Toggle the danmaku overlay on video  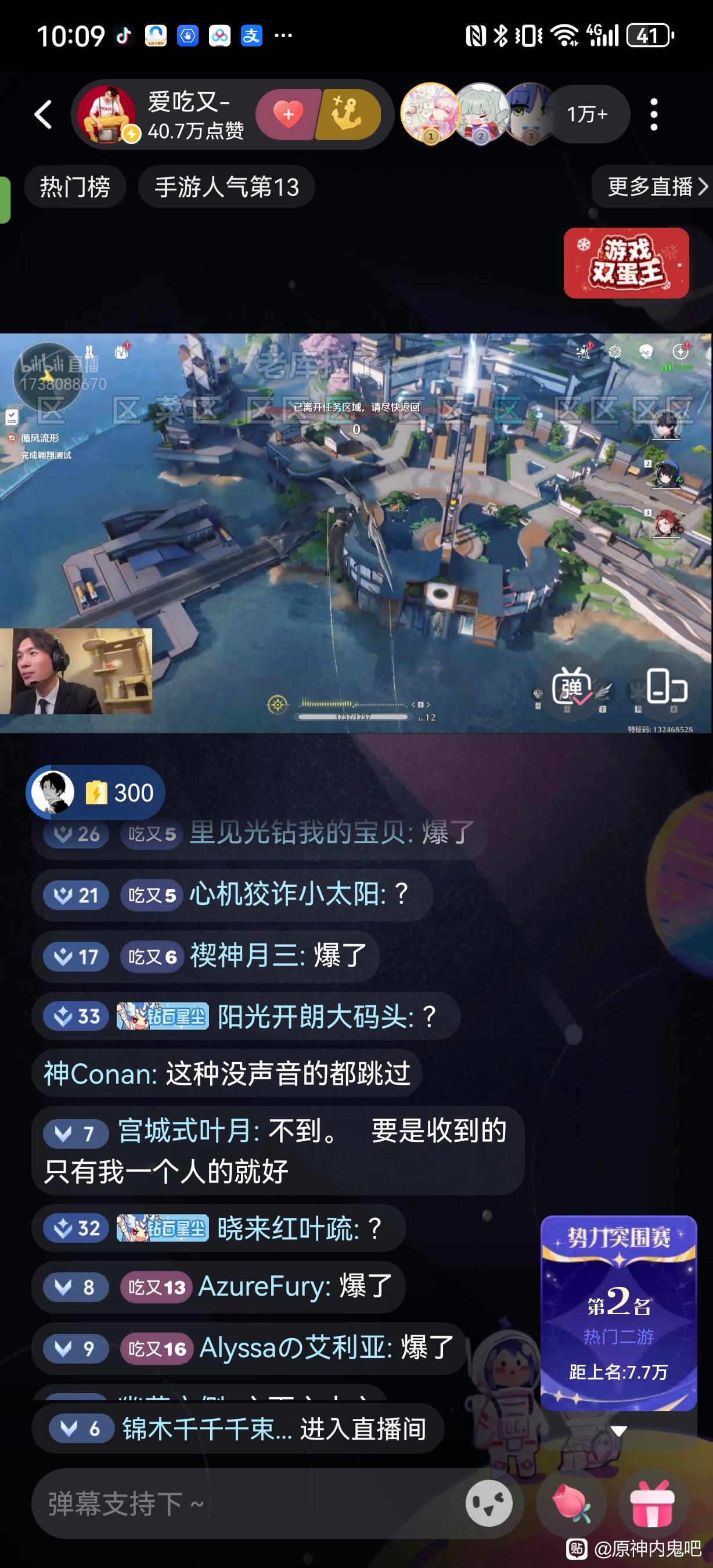(x=571, y=688)
